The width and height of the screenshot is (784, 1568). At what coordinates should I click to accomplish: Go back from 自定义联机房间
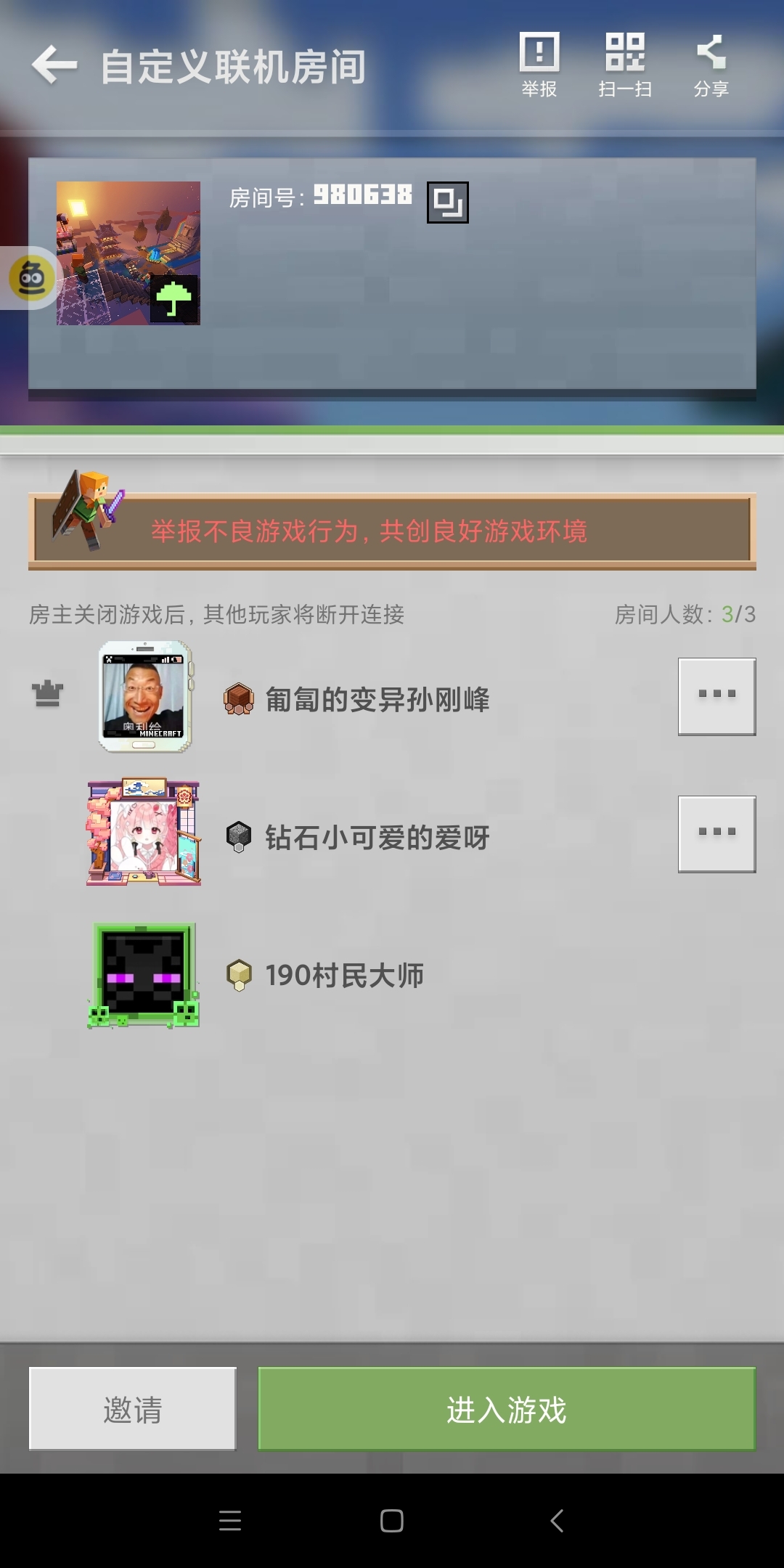click(54, 65)
